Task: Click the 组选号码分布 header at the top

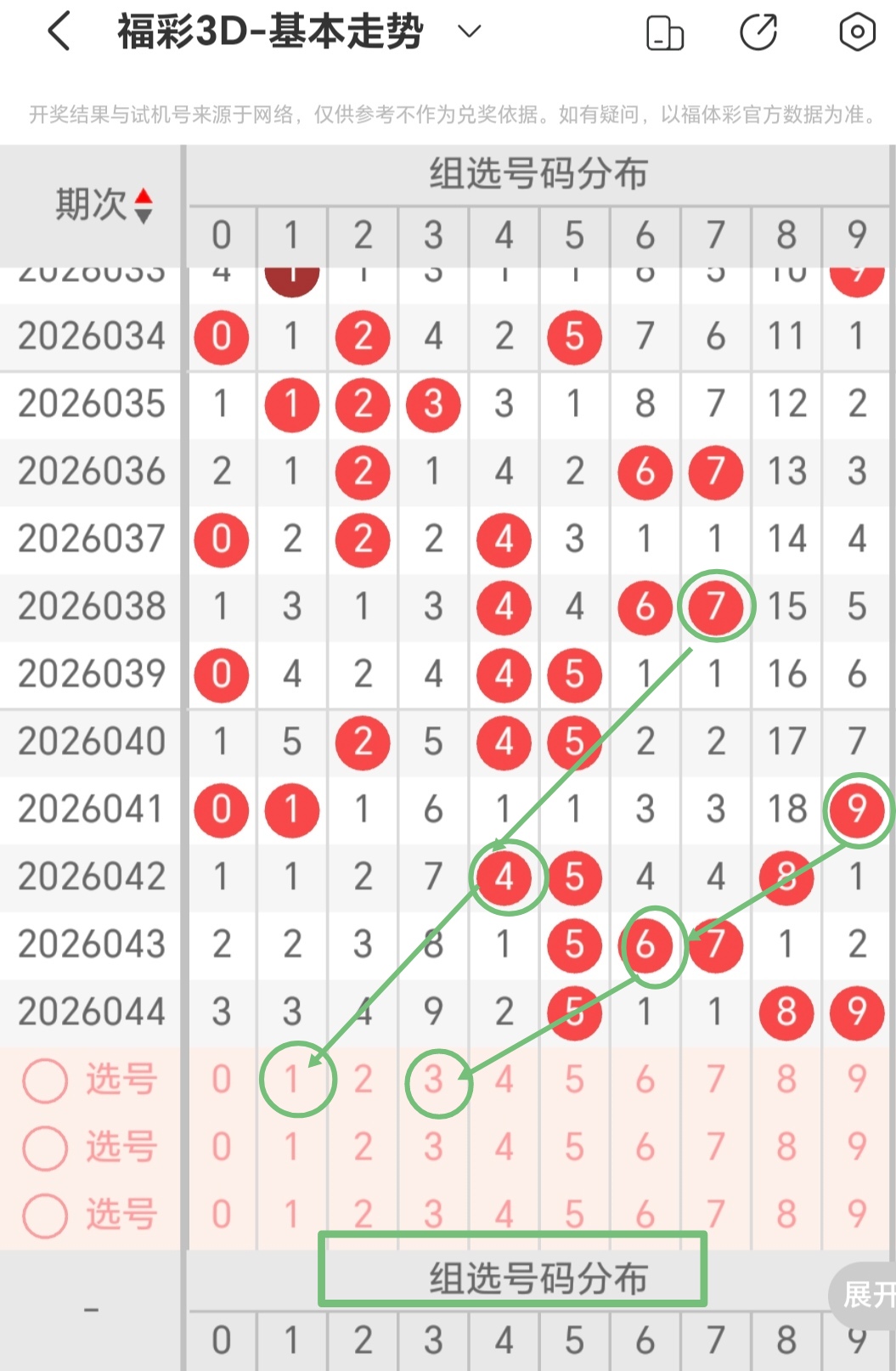Action: click(x=540, y=172)
